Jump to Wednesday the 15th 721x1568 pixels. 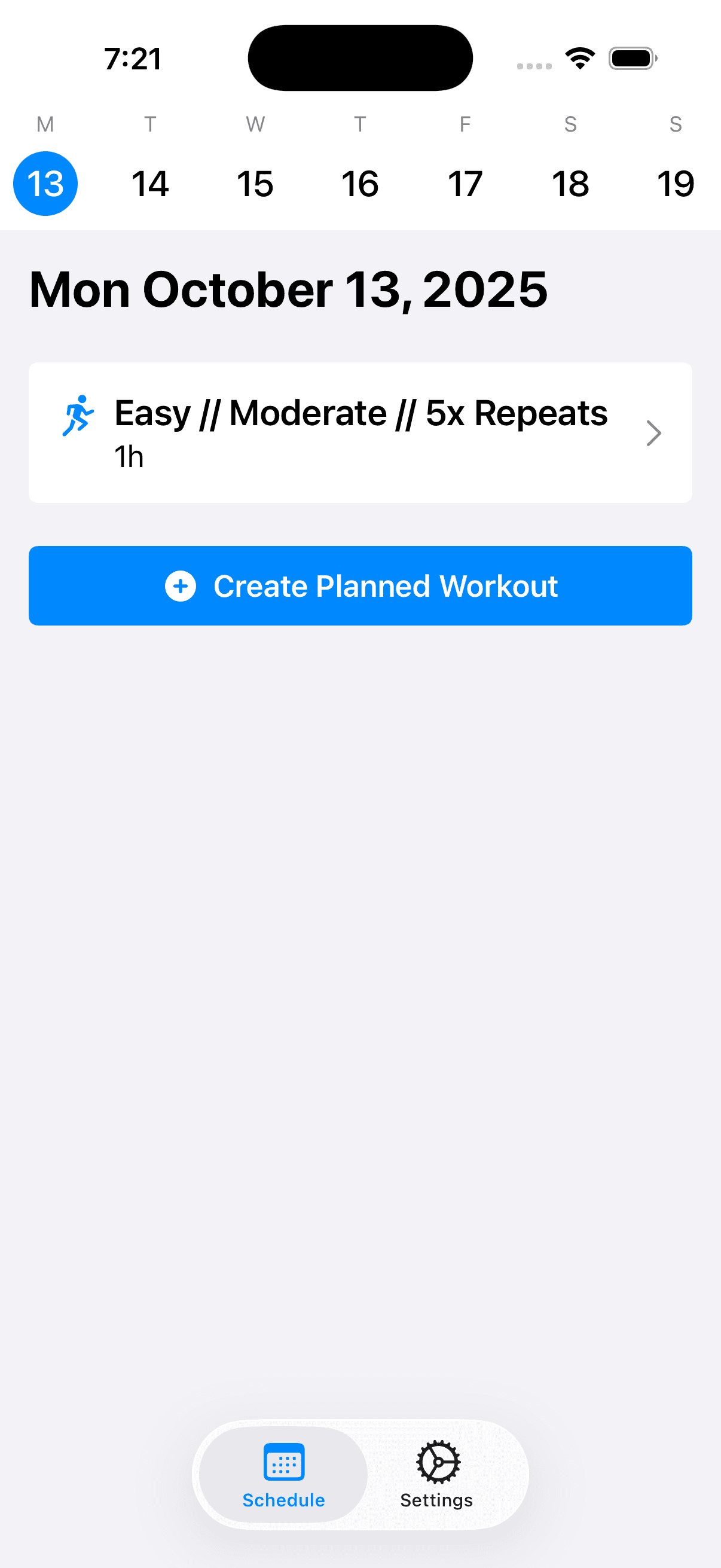(255, 183)
